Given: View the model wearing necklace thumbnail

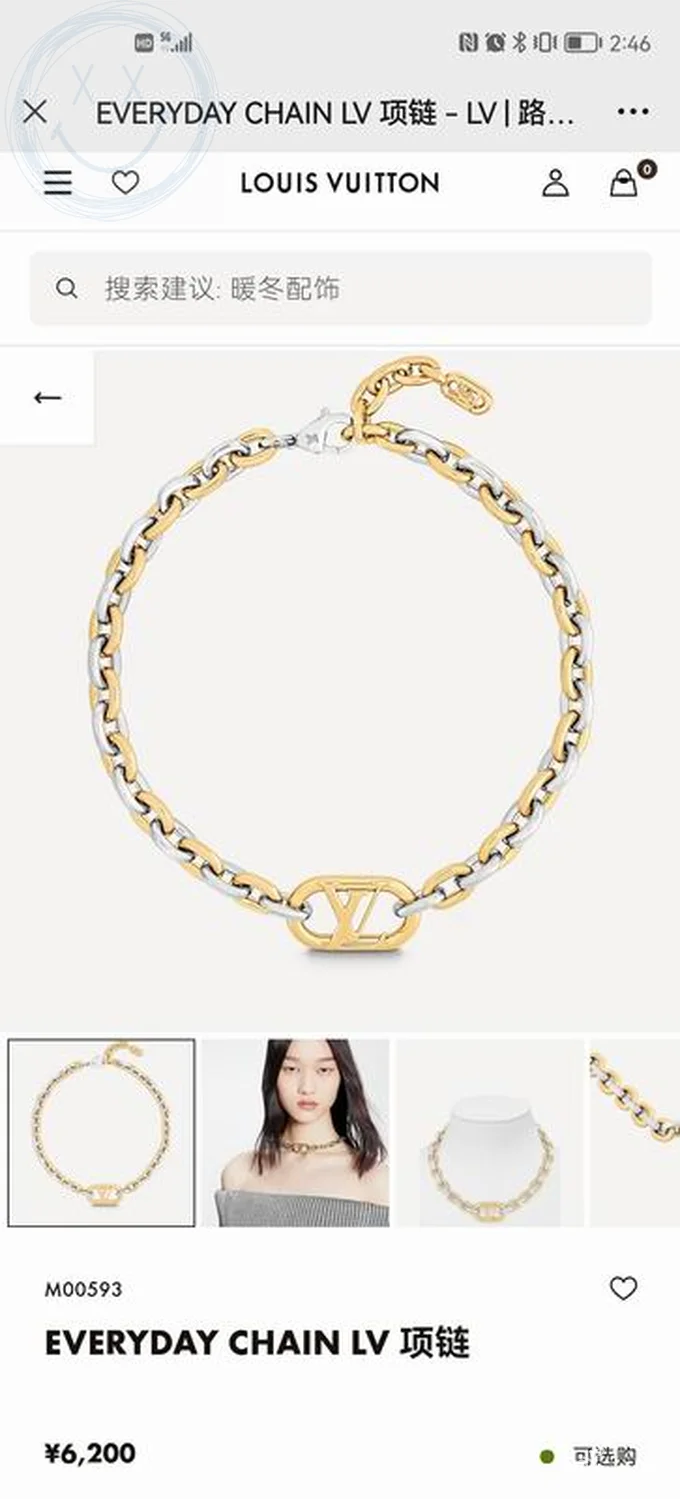Looking at the screenshot, I should coord(295,1132).
